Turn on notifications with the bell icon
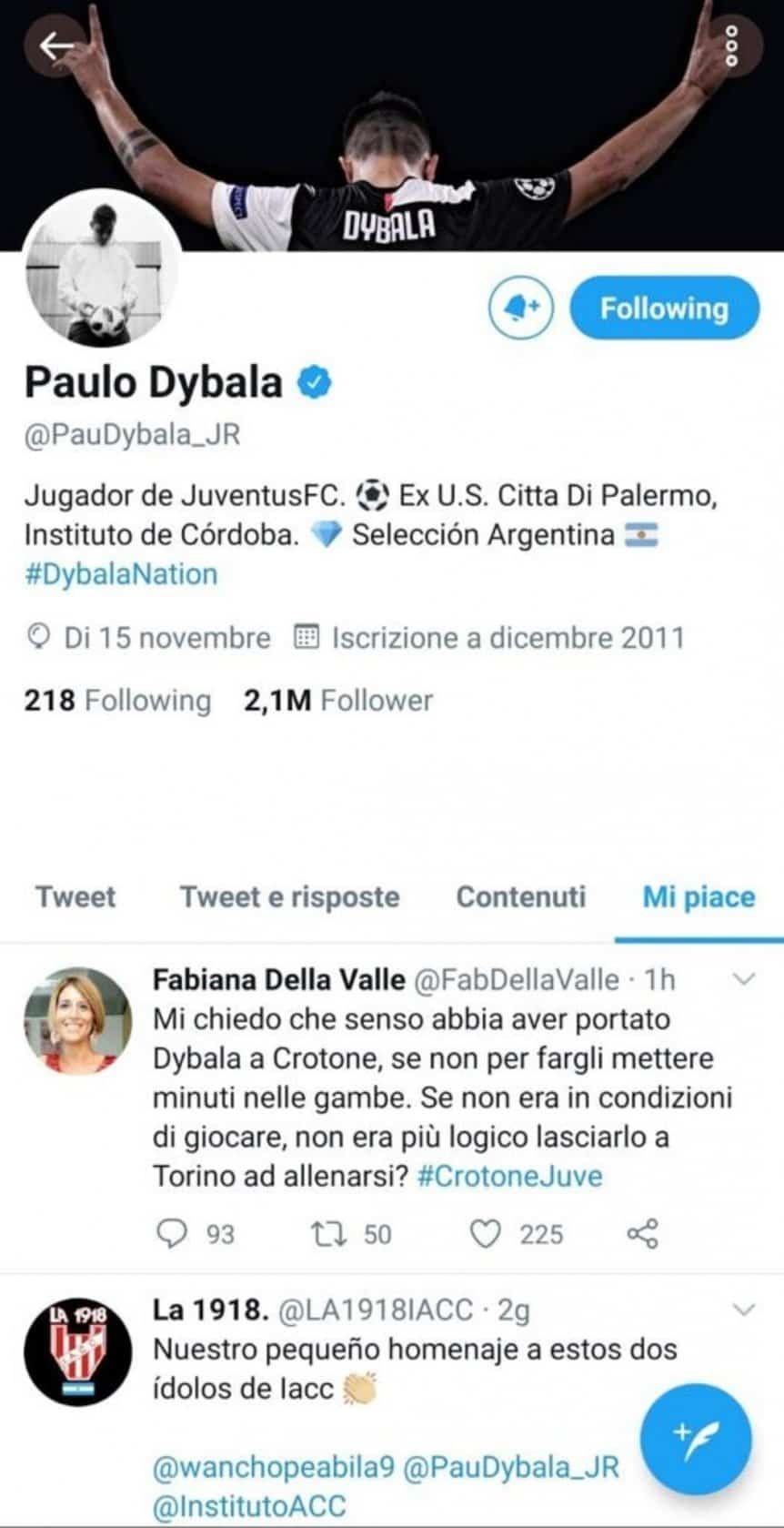 click(521, 308)
